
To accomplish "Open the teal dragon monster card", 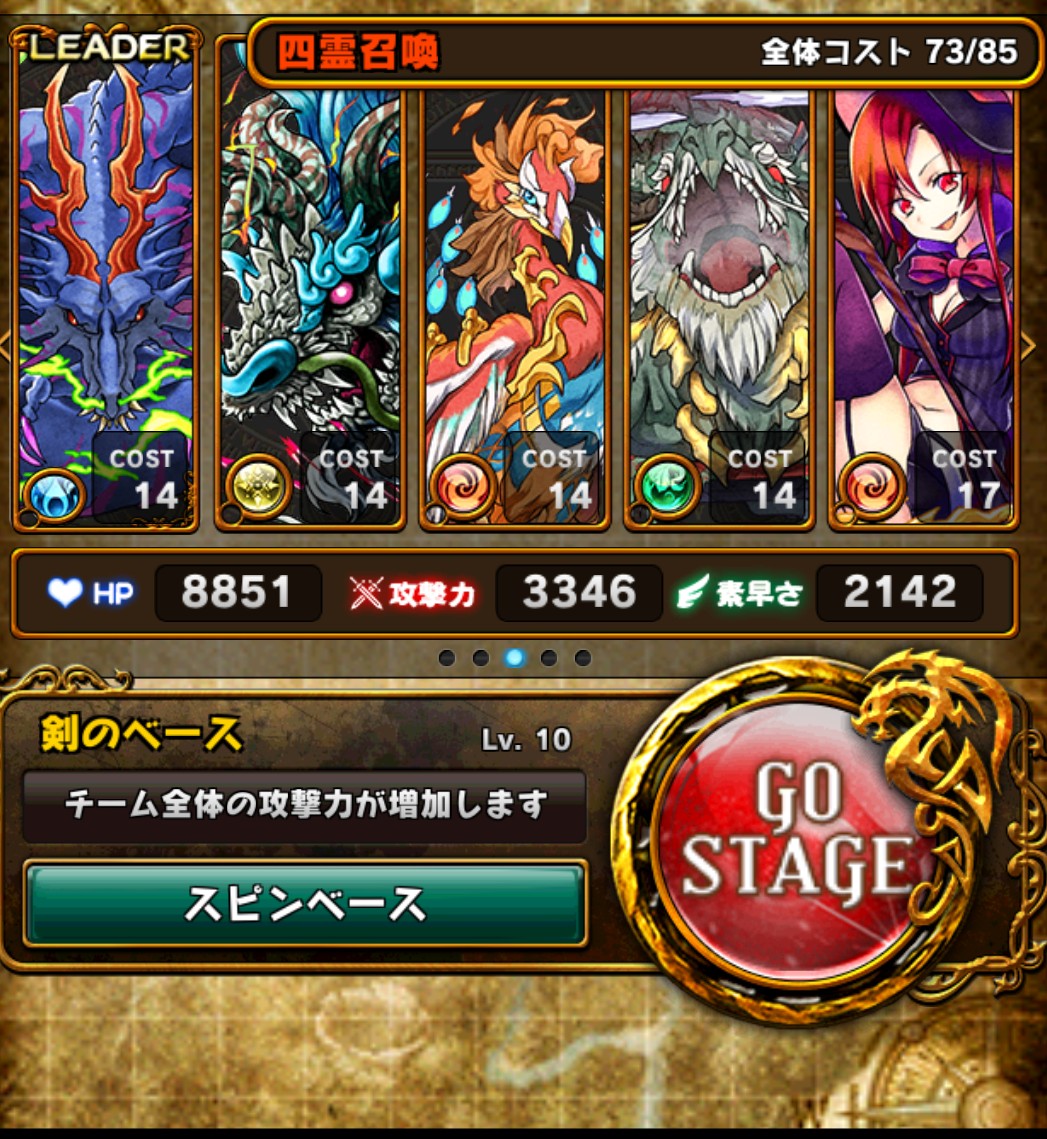I will point(310,300).
